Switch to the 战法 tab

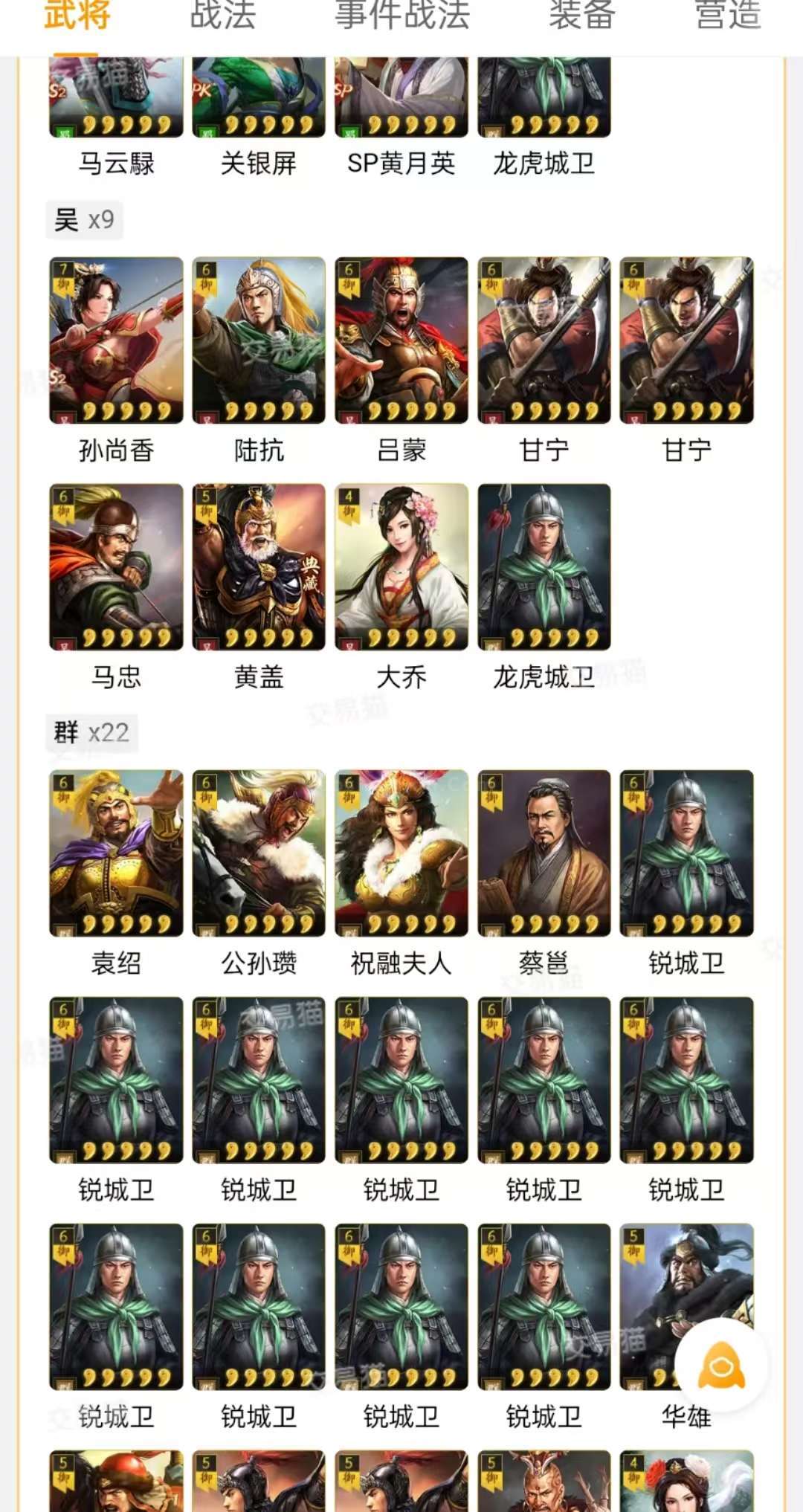[x=223, y=16]
